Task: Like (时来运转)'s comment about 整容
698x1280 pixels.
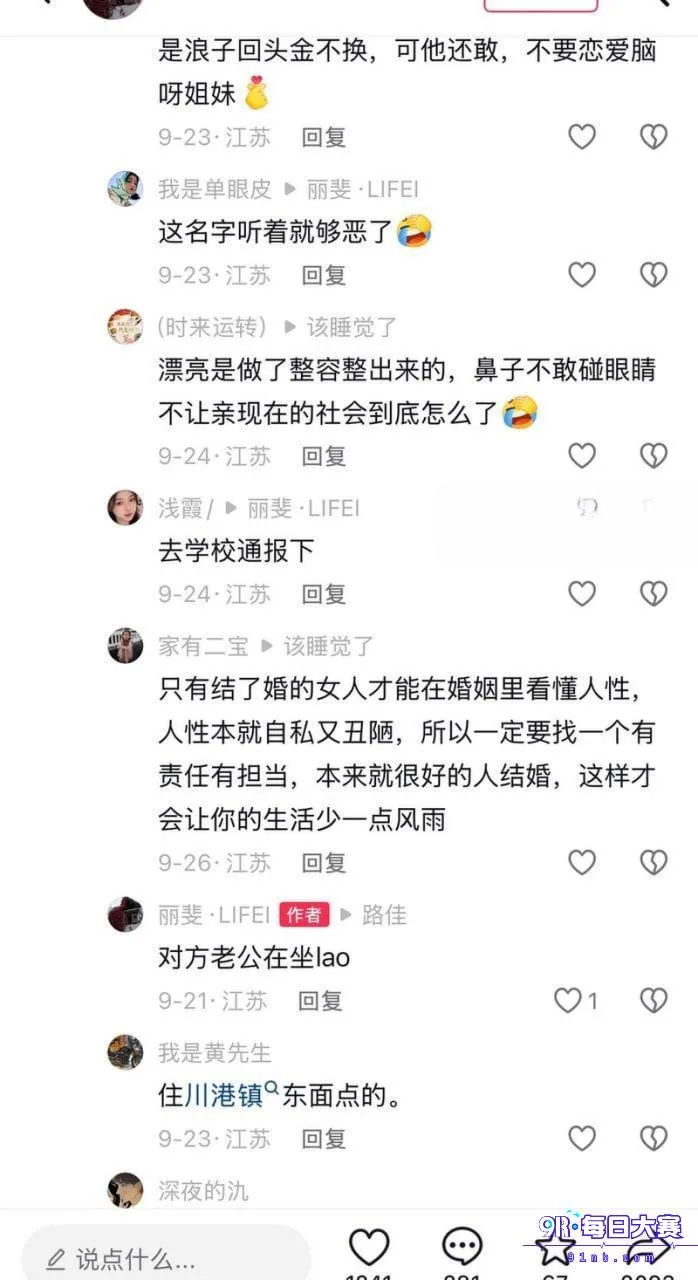Action: click(582, 456)
